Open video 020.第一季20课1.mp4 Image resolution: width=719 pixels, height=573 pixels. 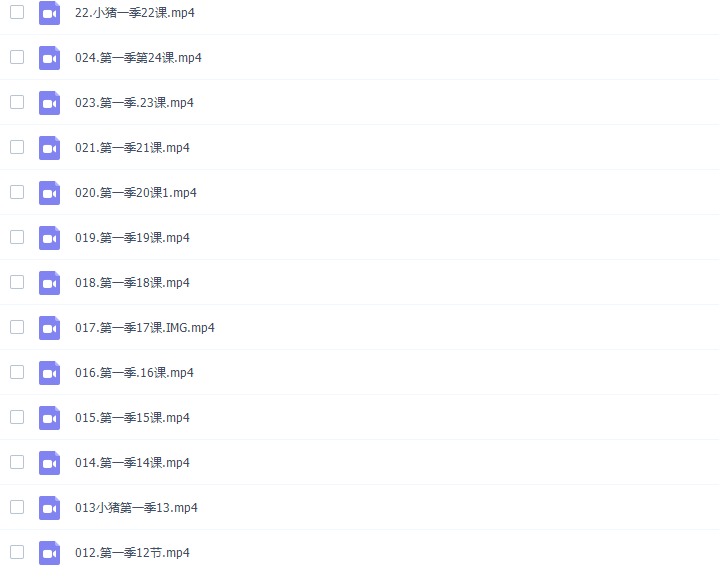(x=135, y=193)
